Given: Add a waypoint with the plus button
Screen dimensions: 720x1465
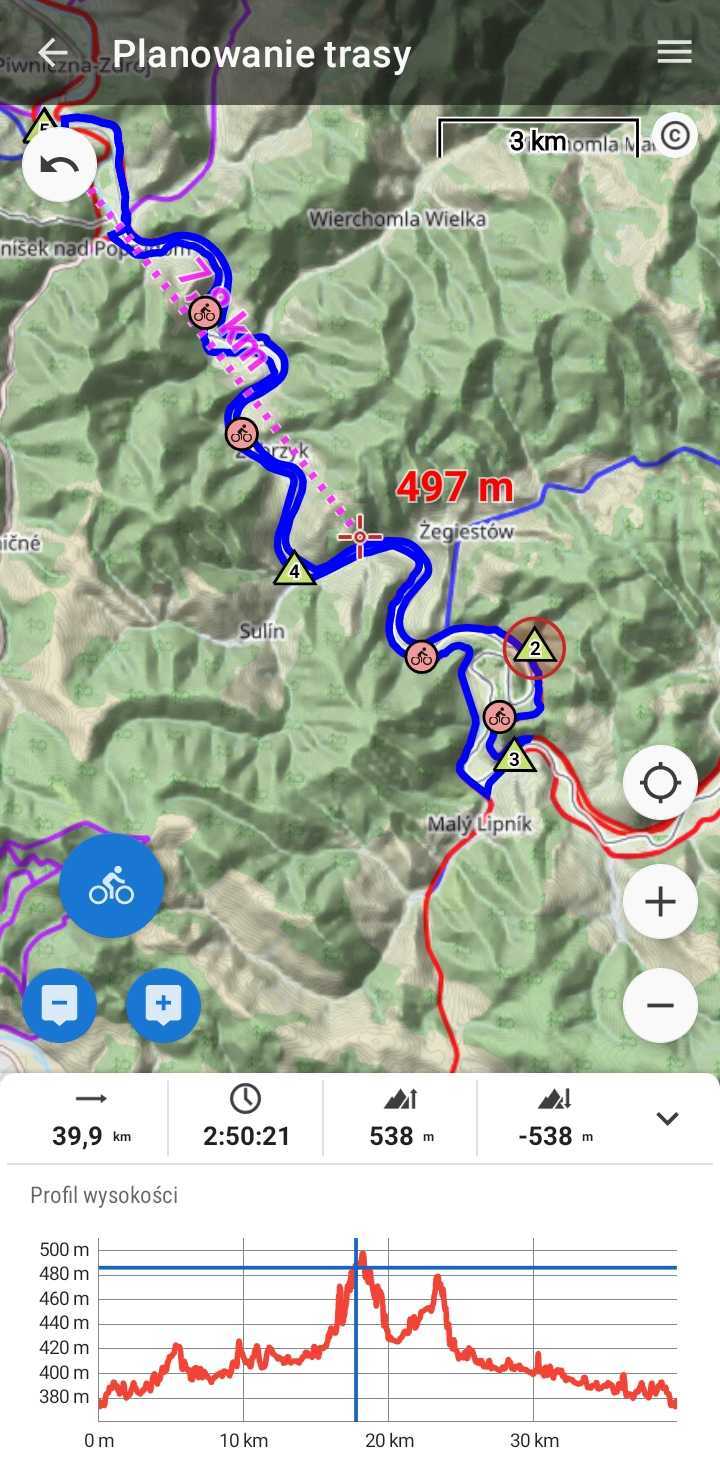Looking at the screenshot, I should [x=163, y=1006].
